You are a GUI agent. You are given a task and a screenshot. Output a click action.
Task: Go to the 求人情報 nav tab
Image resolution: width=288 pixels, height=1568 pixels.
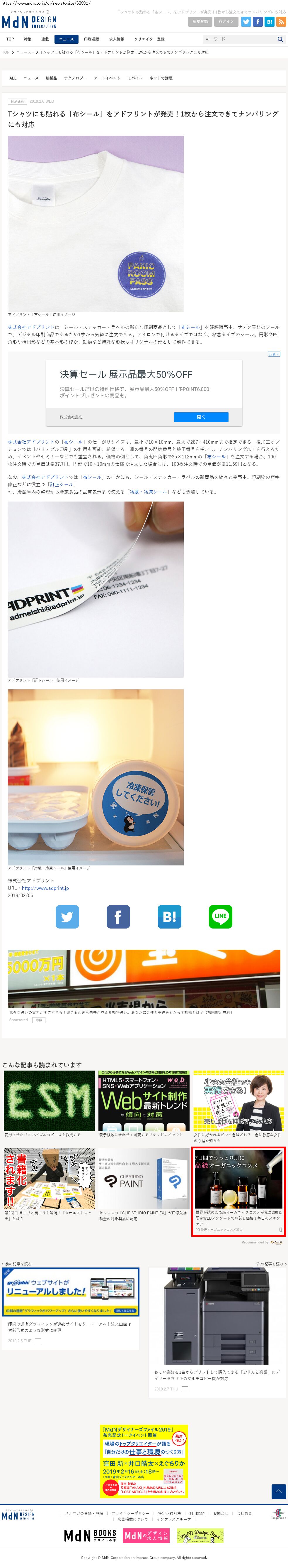[x=117, y=39]
